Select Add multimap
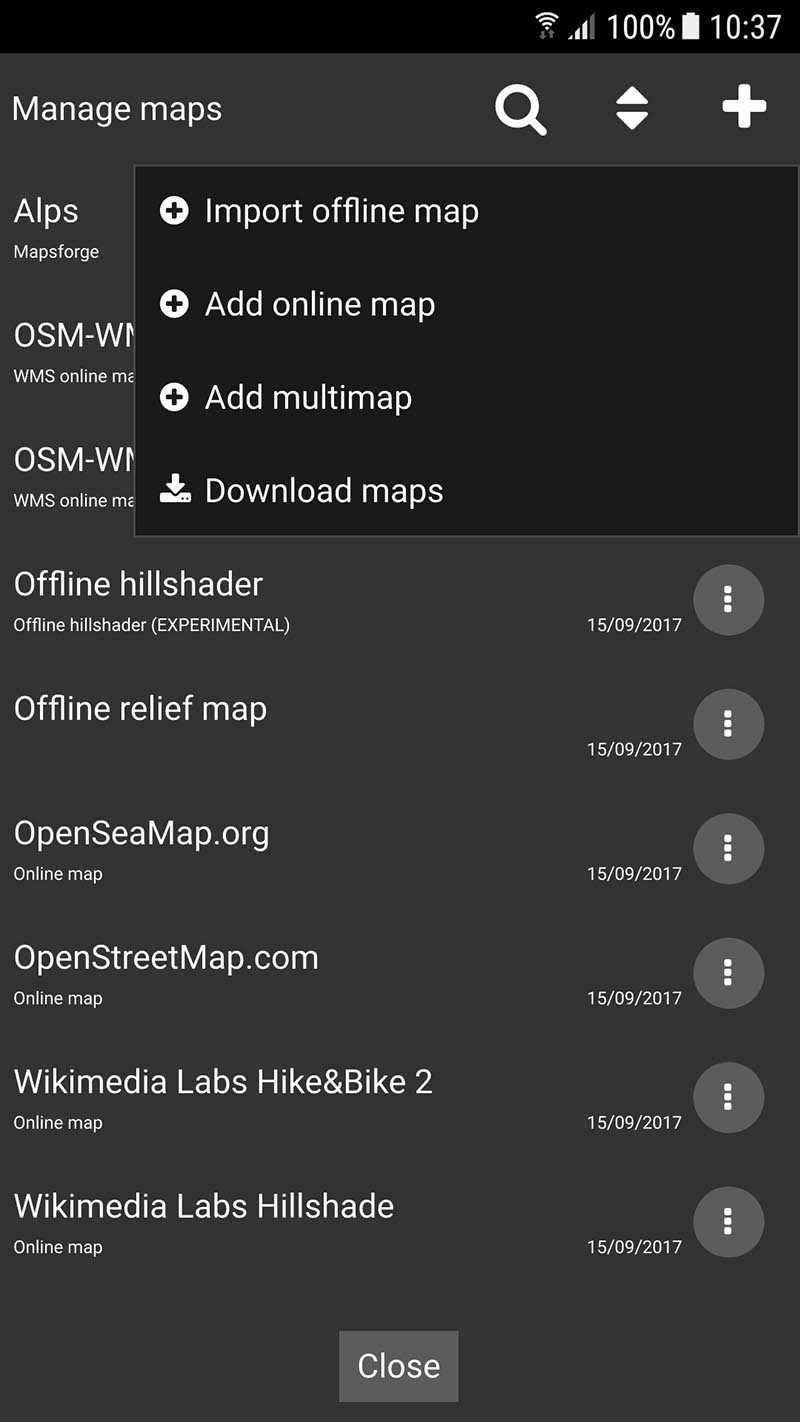This screenshot has height=1422, width=800. click(307, 397)
